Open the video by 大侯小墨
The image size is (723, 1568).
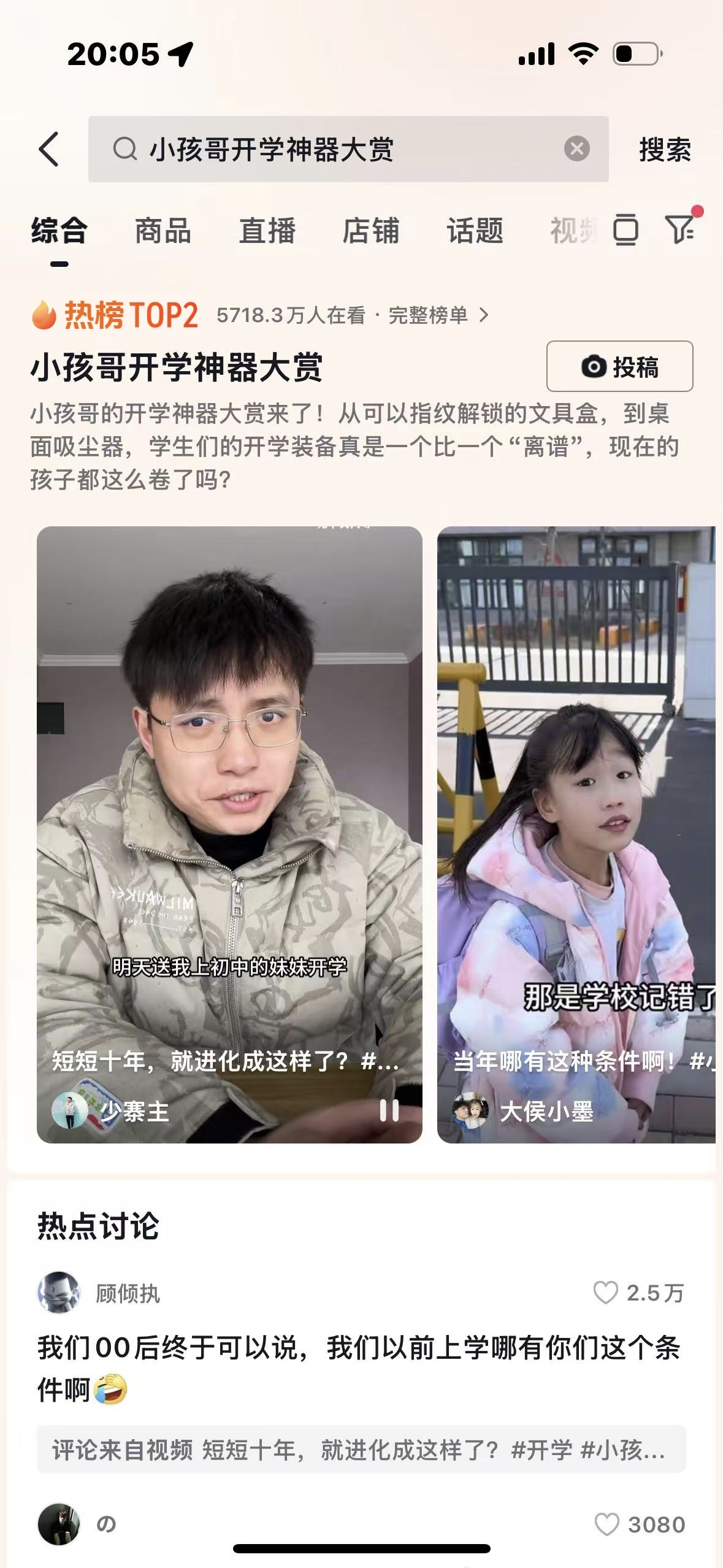(576, 797)
